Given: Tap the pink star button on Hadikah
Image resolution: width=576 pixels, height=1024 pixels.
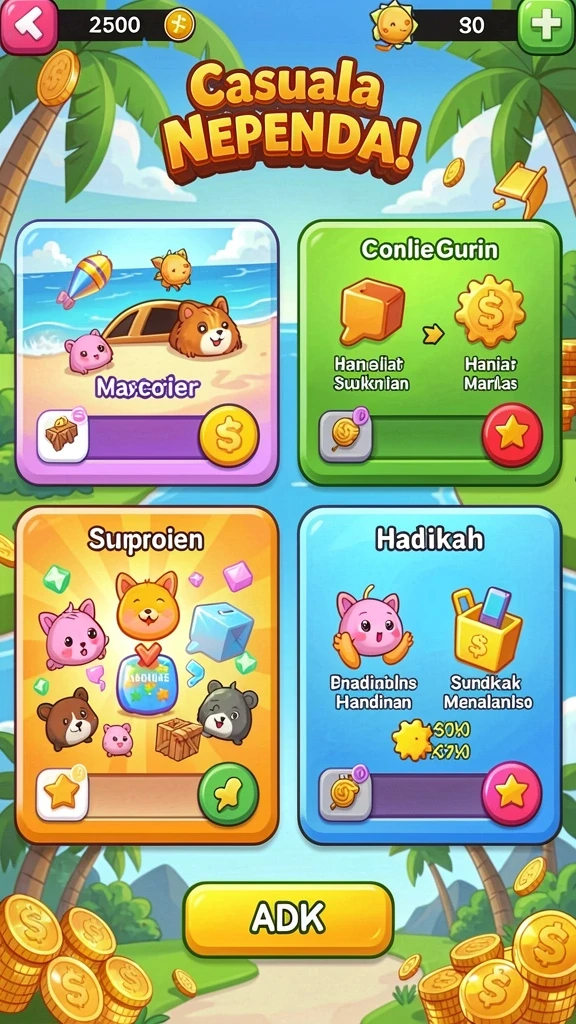Looking at the screenshot, I should [x=511, y=792].
